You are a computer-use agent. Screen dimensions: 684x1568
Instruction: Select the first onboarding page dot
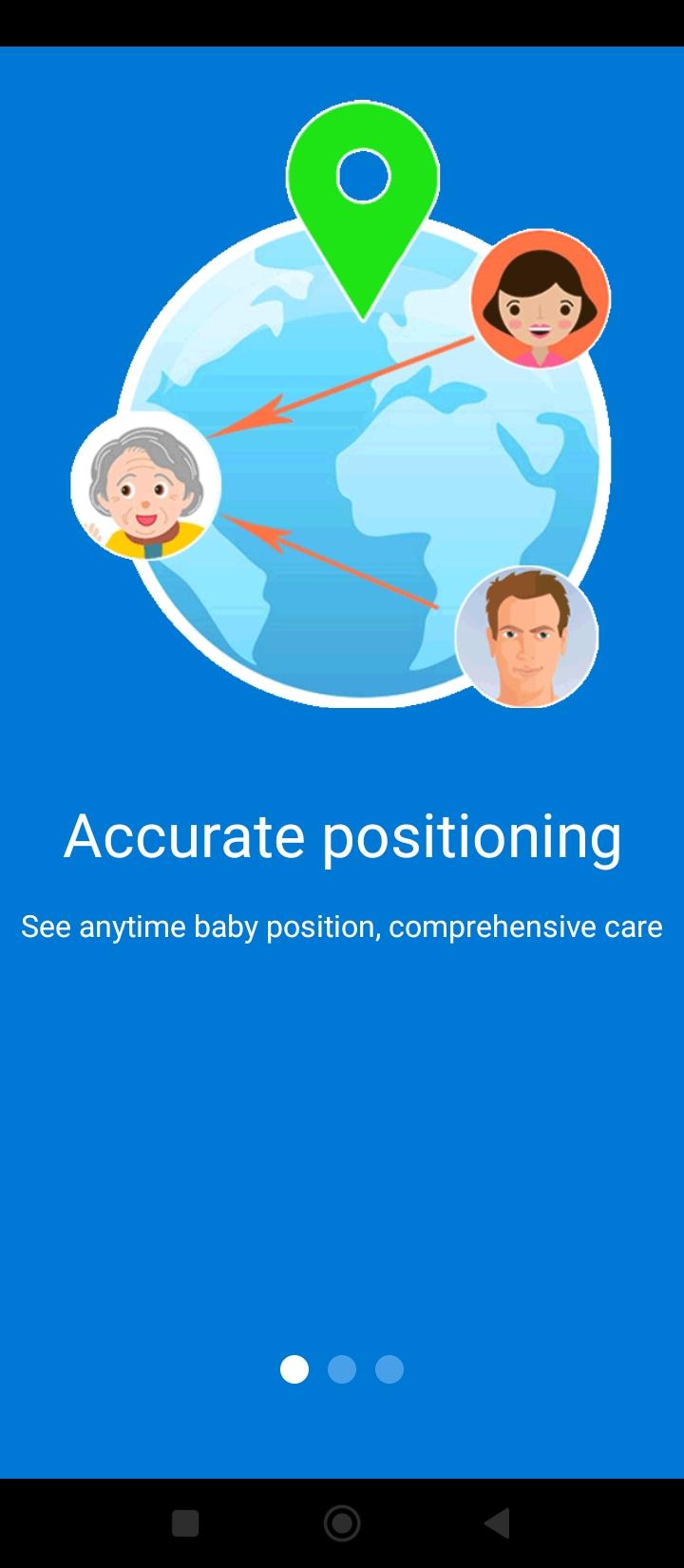point(294,1369)
